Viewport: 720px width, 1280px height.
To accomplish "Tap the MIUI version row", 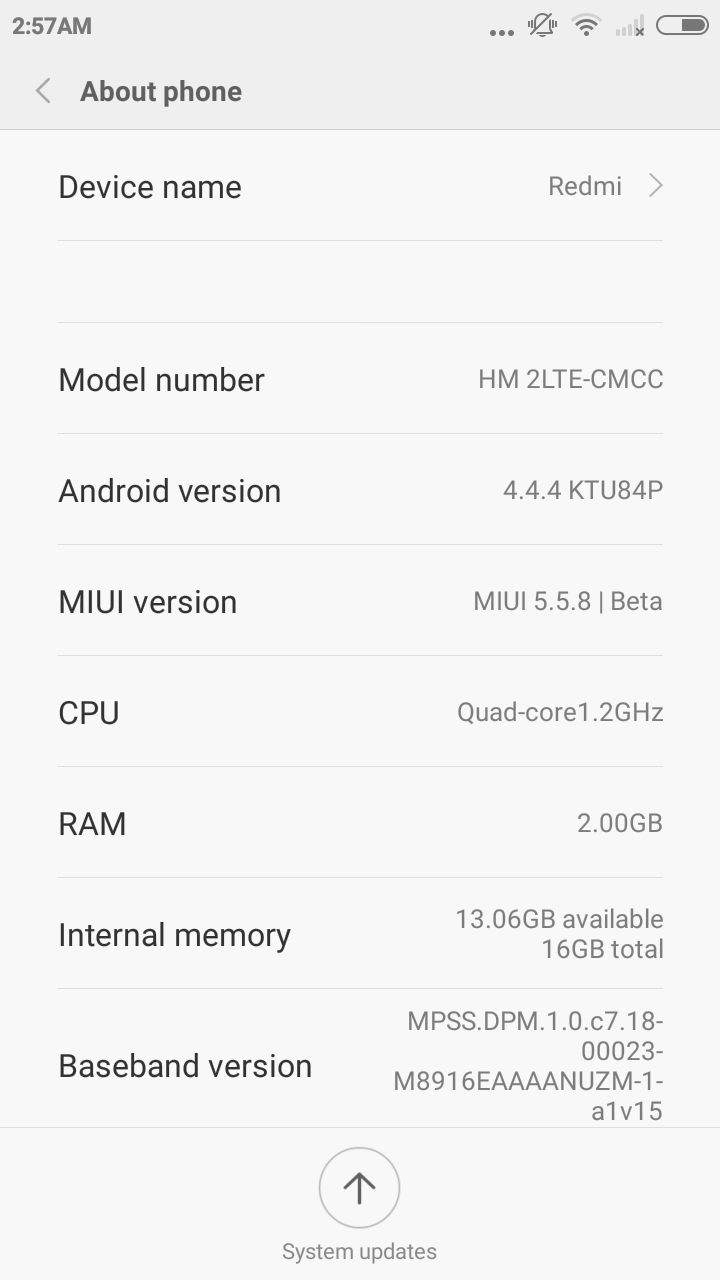I will pyautogui.click(x=360, y=601).
